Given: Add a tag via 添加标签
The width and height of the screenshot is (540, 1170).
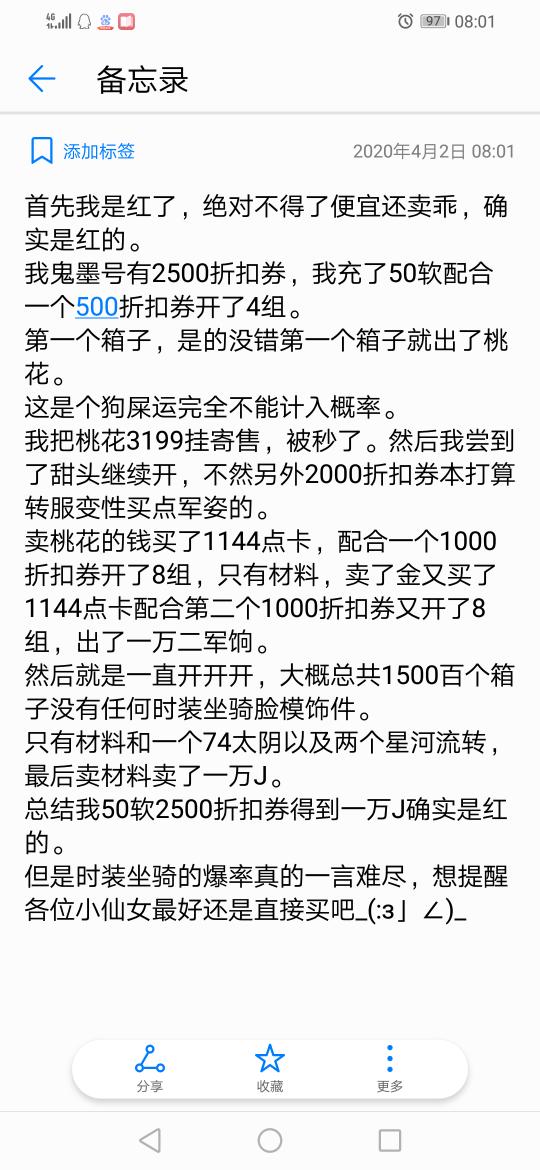Looking at the screenshot, I should [82, 151].
